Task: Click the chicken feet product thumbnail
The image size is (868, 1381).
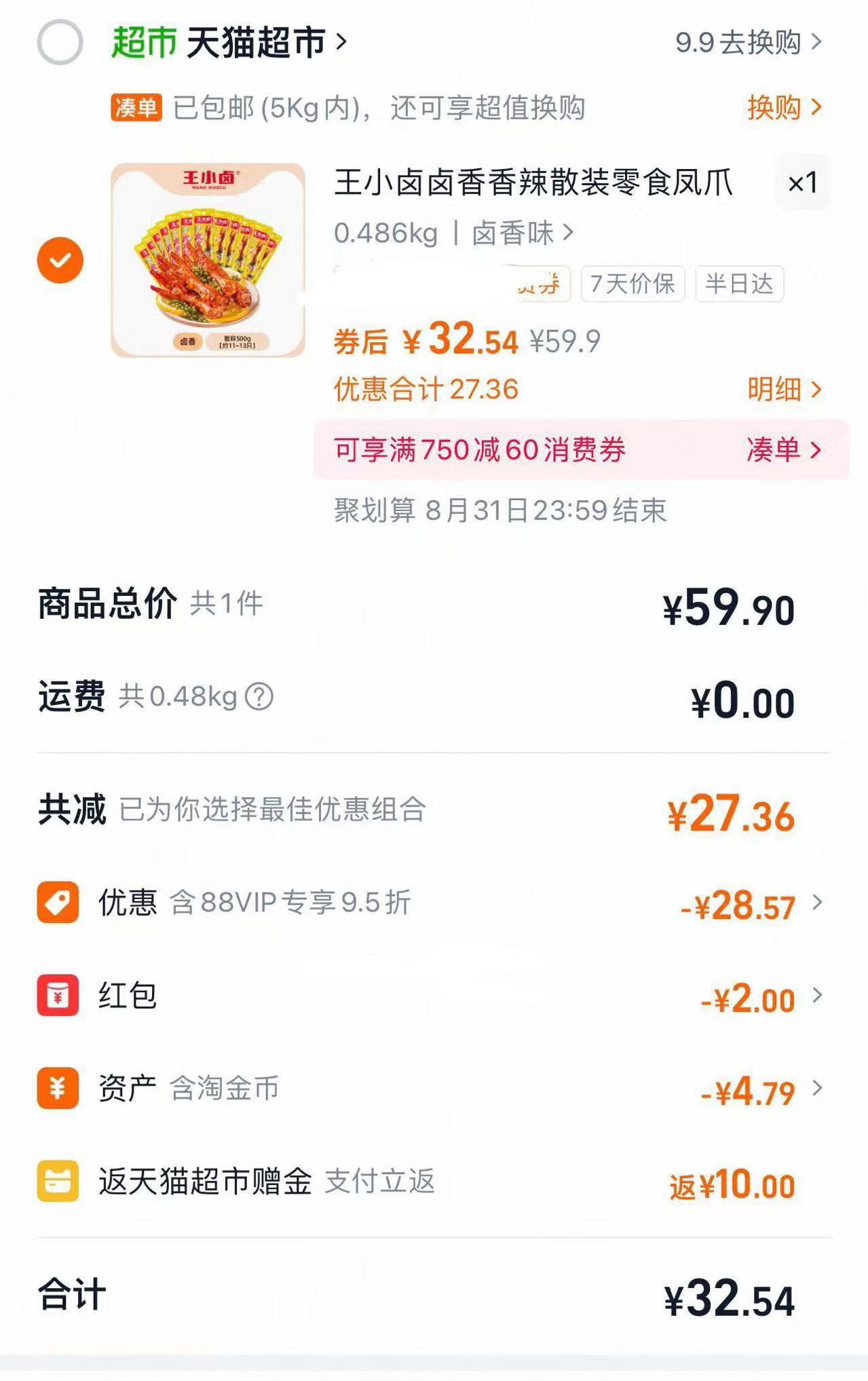Action: 206,258
